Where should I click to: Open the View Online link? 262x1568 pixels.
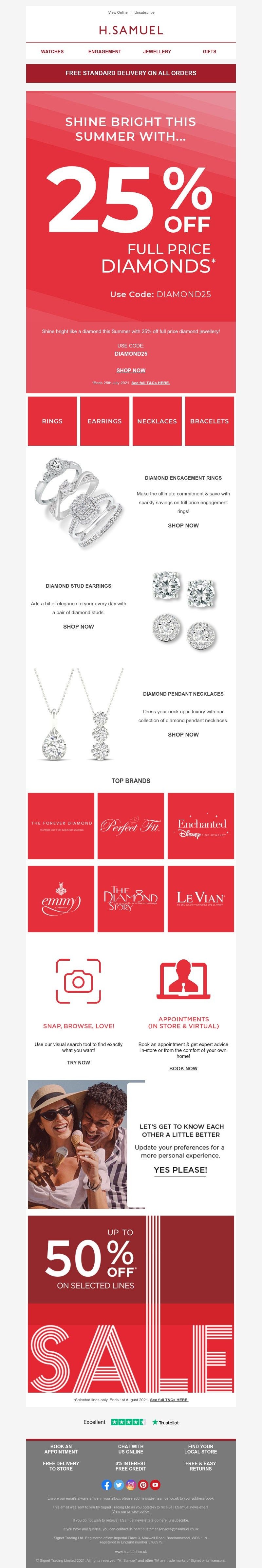118,12
